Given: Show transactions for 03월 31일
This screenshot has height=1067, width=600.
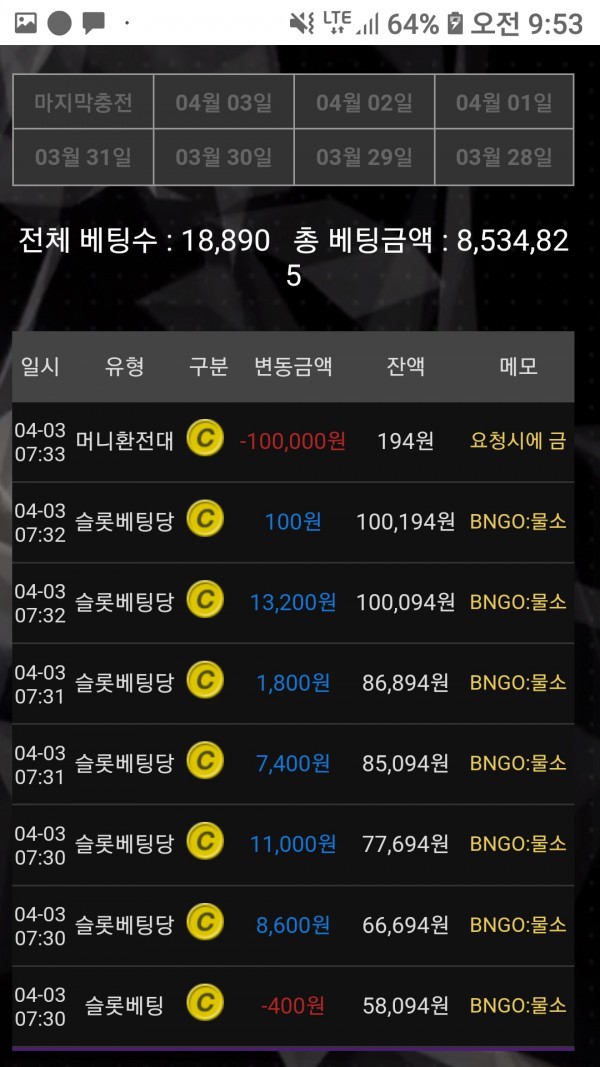Looking at the screenshot, I should (83, 157).
